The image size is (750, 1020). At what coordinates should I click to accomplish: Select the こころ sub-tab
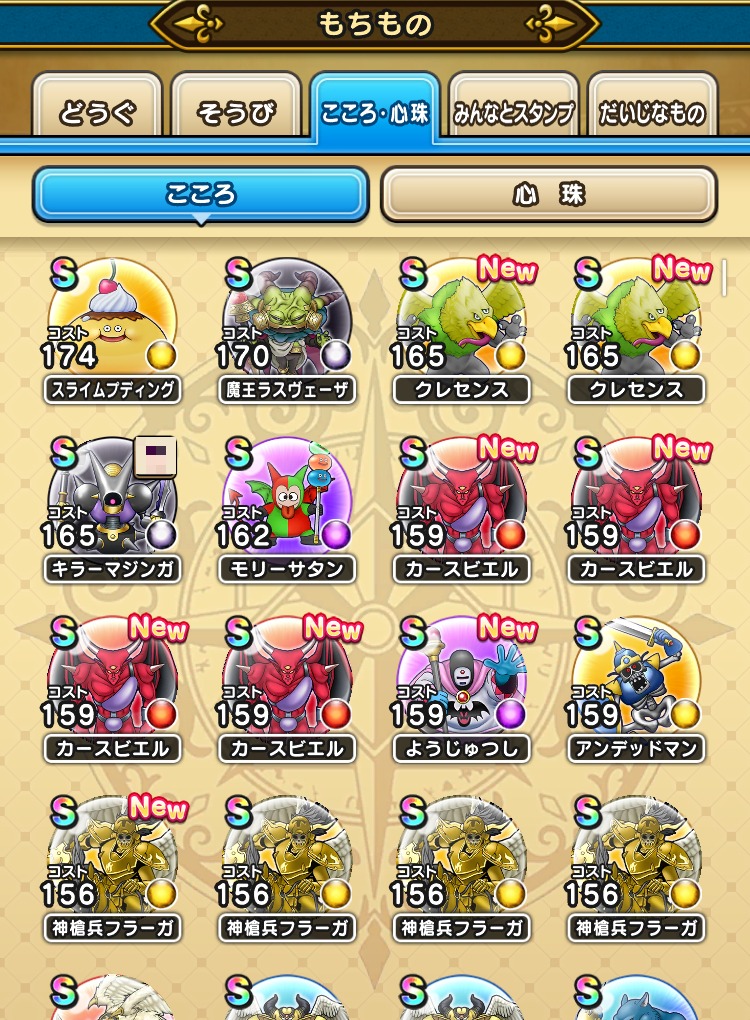pos(201,194)
